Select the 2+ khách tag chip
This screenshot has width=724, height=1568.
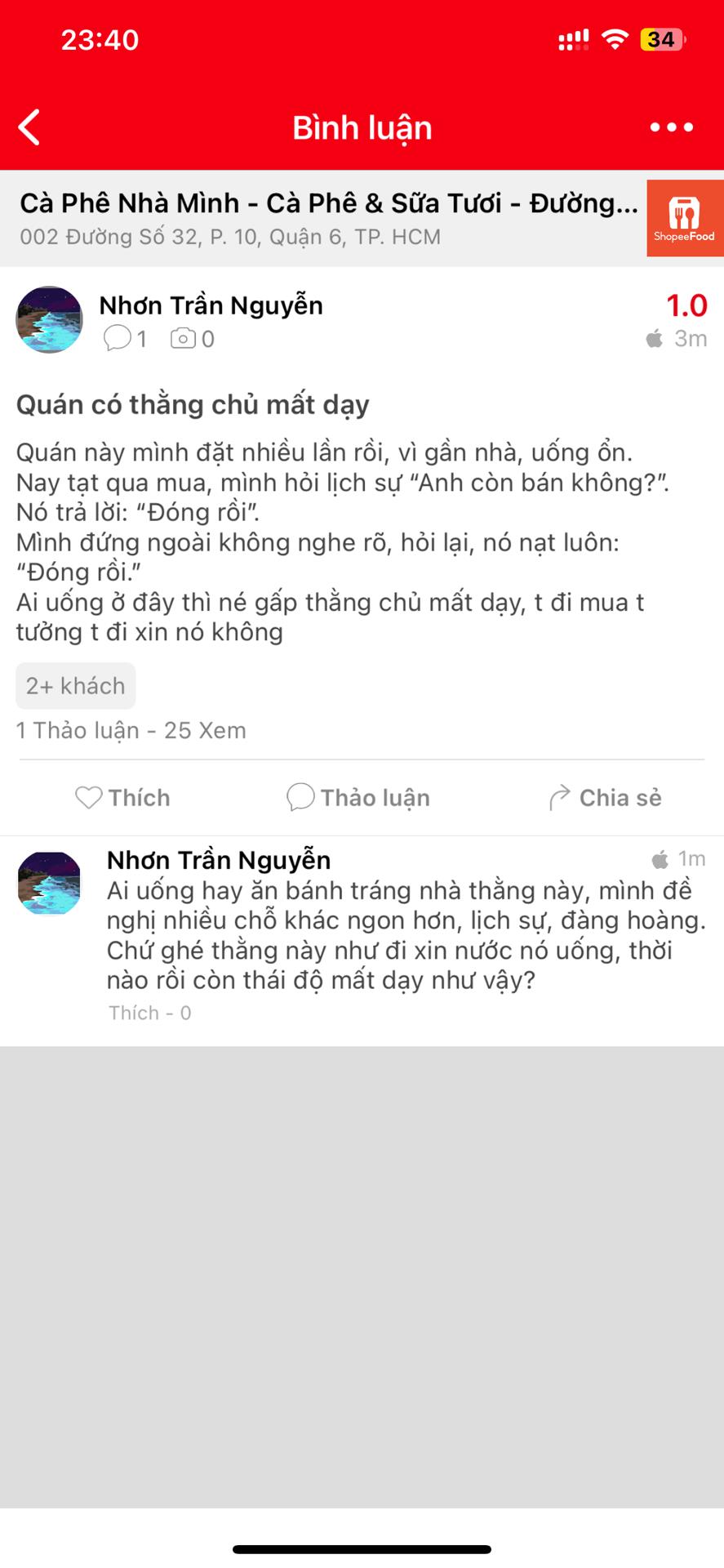(x=76, y=685)
